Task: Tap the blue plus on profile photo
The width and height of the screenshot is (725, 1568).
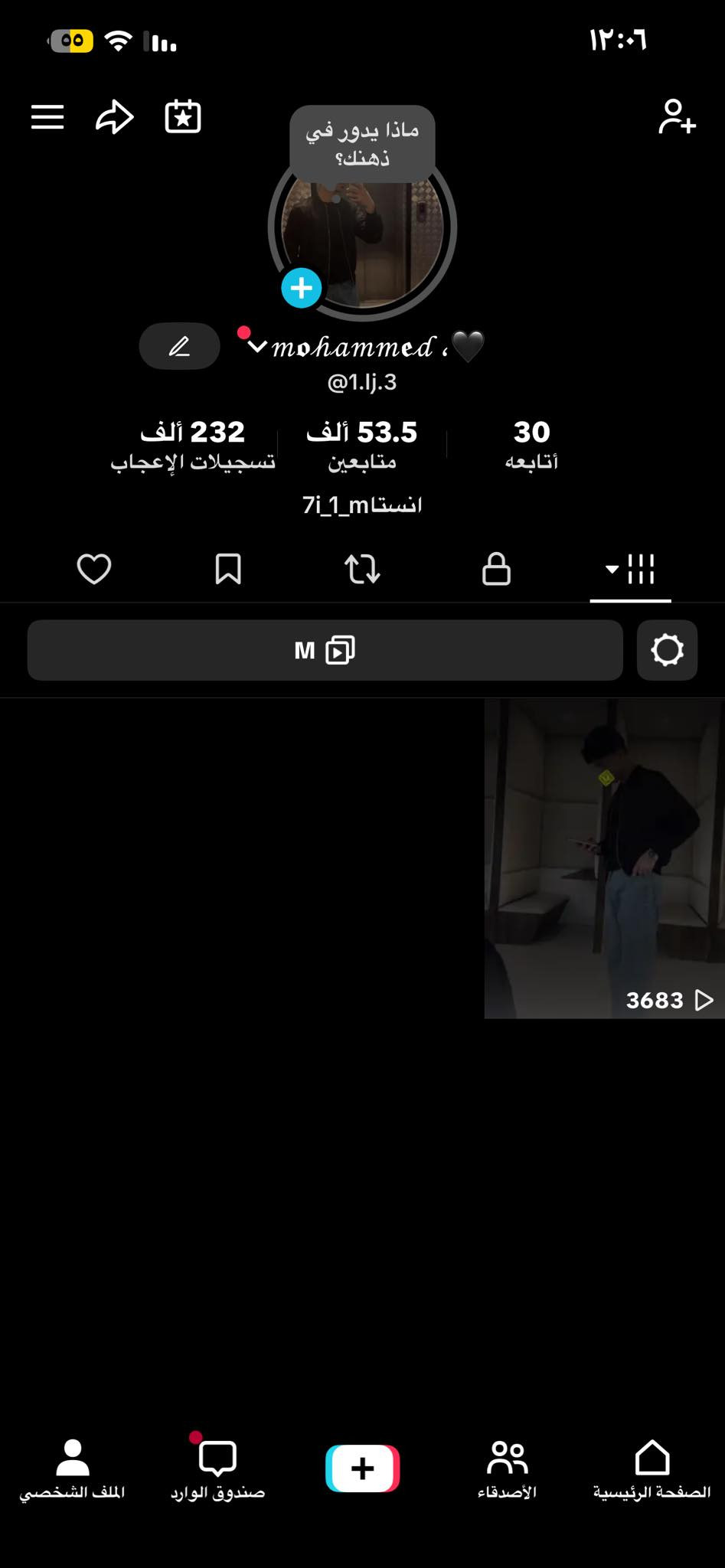Action: click(x=301, y=288)
